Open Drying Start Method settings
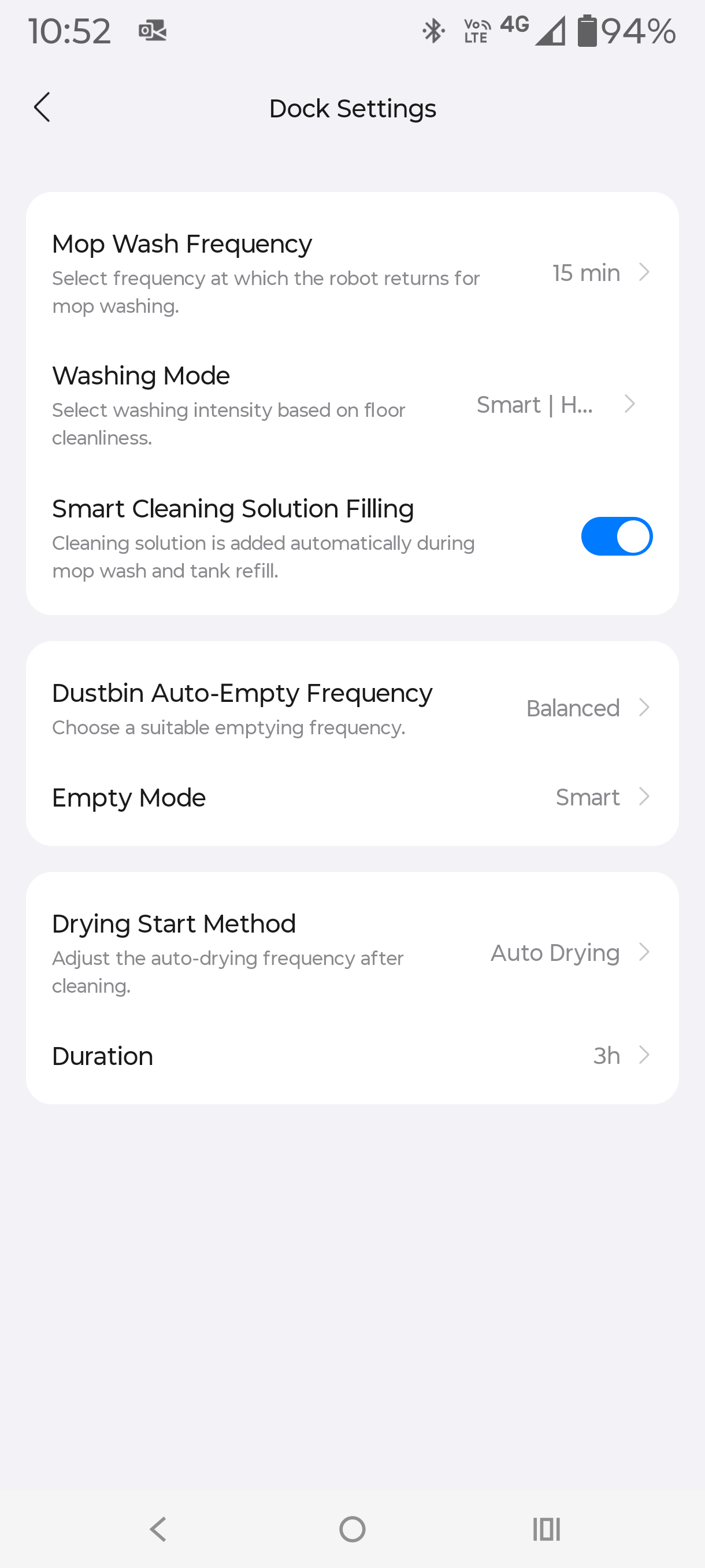Screen dimensions: 705x1568 tap(351, 953)
